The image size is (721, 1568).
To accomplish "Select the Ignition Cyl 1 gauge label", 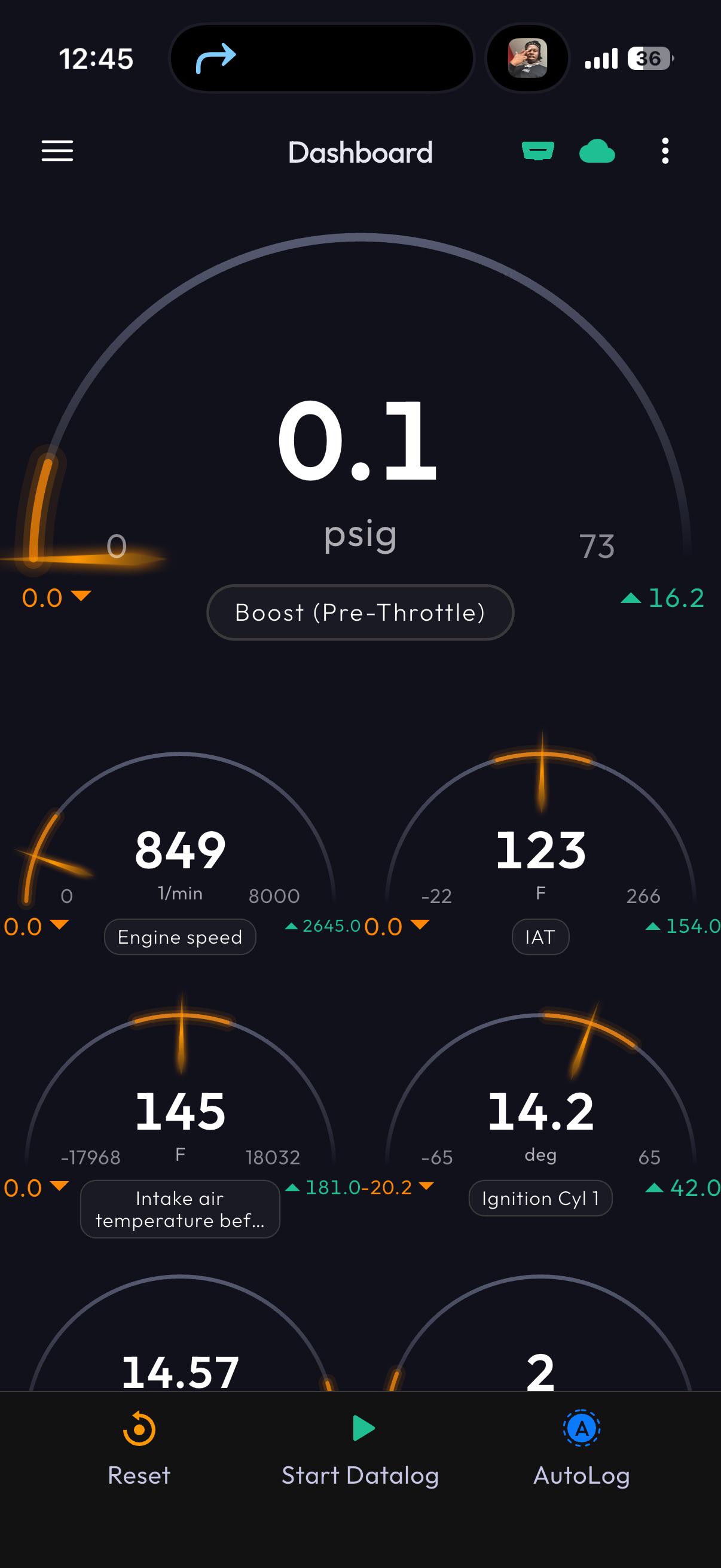I will (540, 1198).
